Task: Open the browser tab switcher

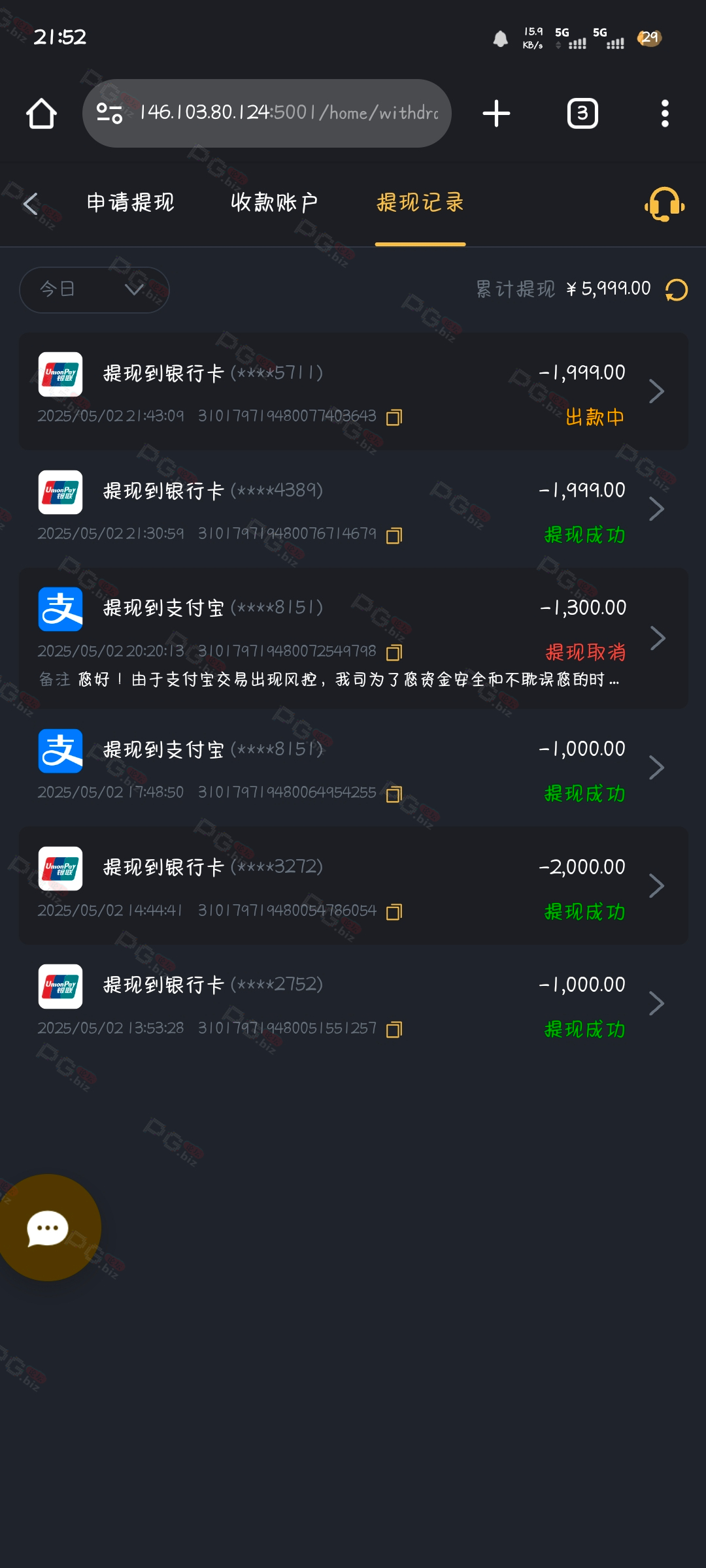Action: pyautogui.click(x=582, y=114)
